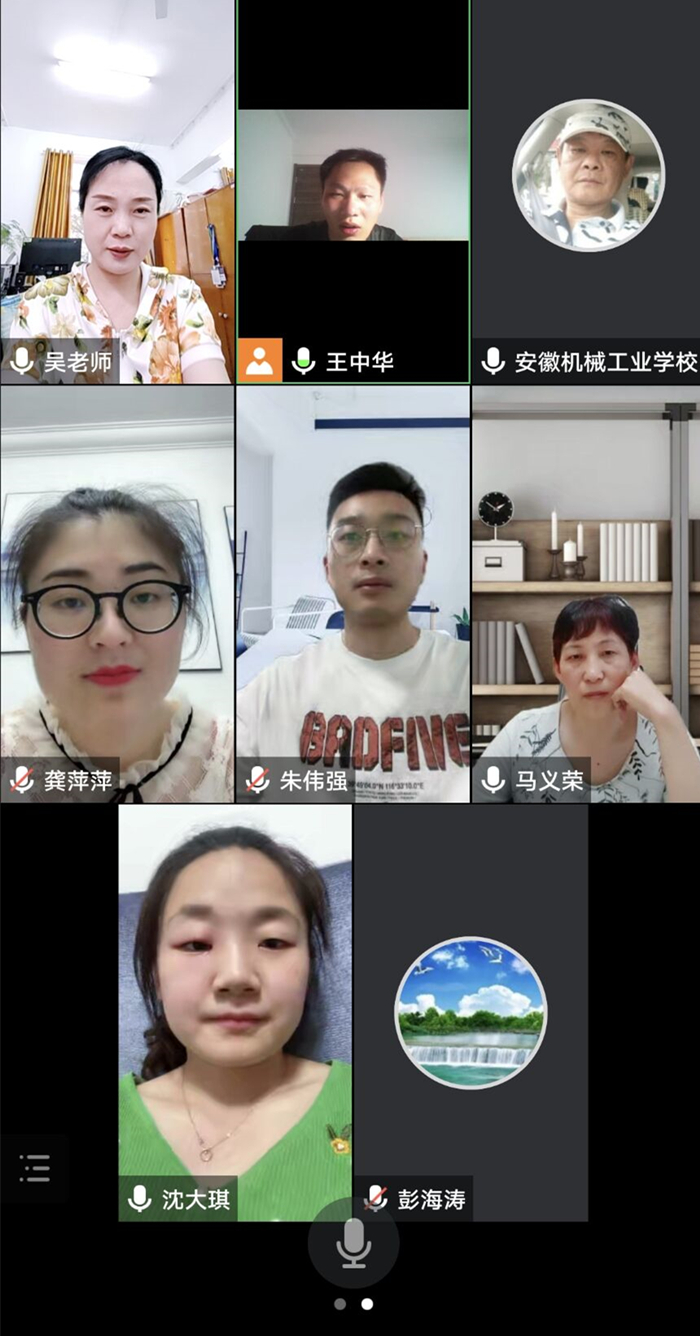Select 龚萍萍's video tile
The height and width of the screenshot is (1336, 700).
point(117,594)
